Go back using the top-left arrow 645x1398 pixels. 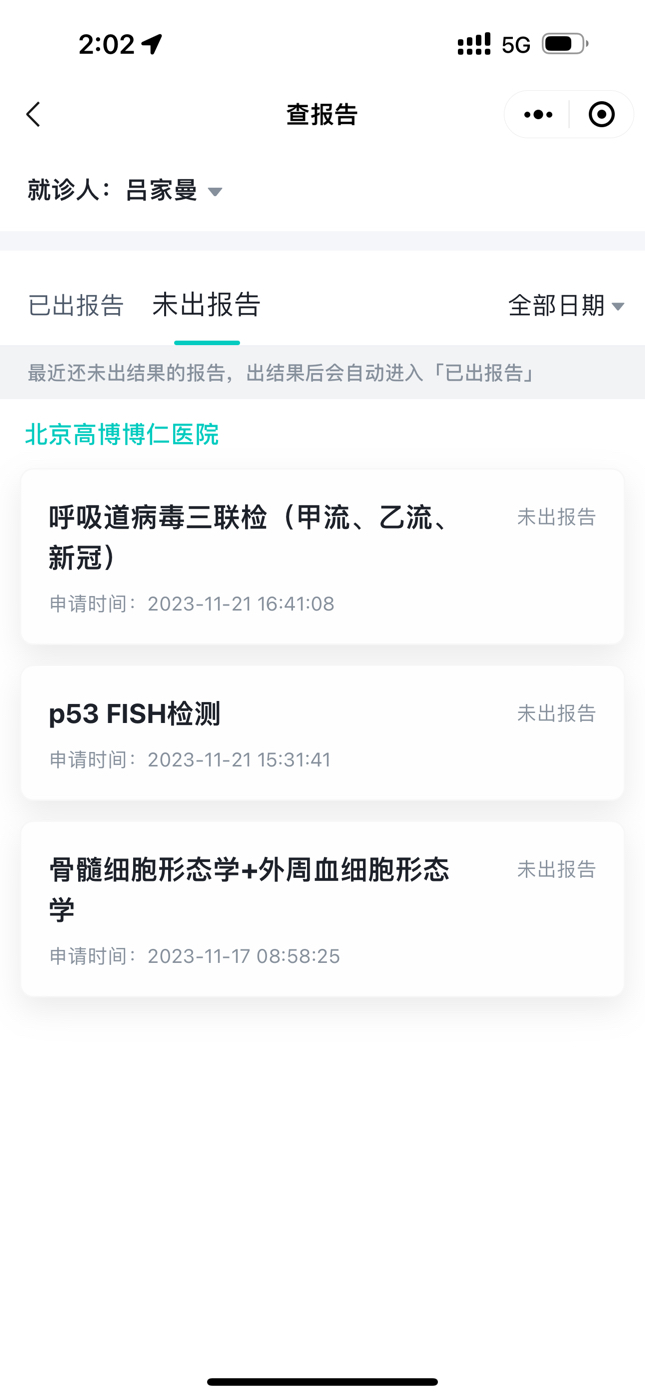(x=33, y=114)
